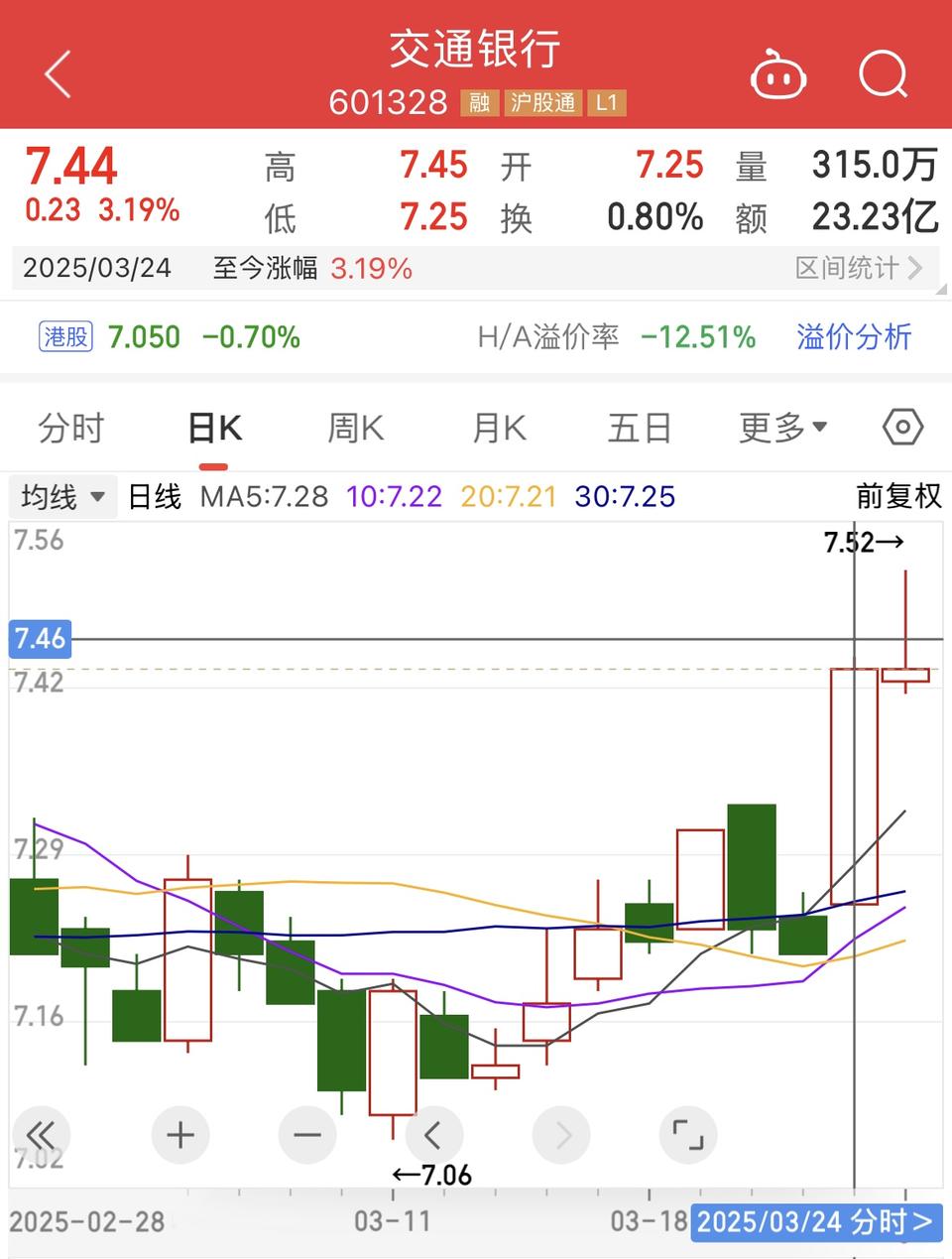Switch to the 分时 tab

pos(70,429)
